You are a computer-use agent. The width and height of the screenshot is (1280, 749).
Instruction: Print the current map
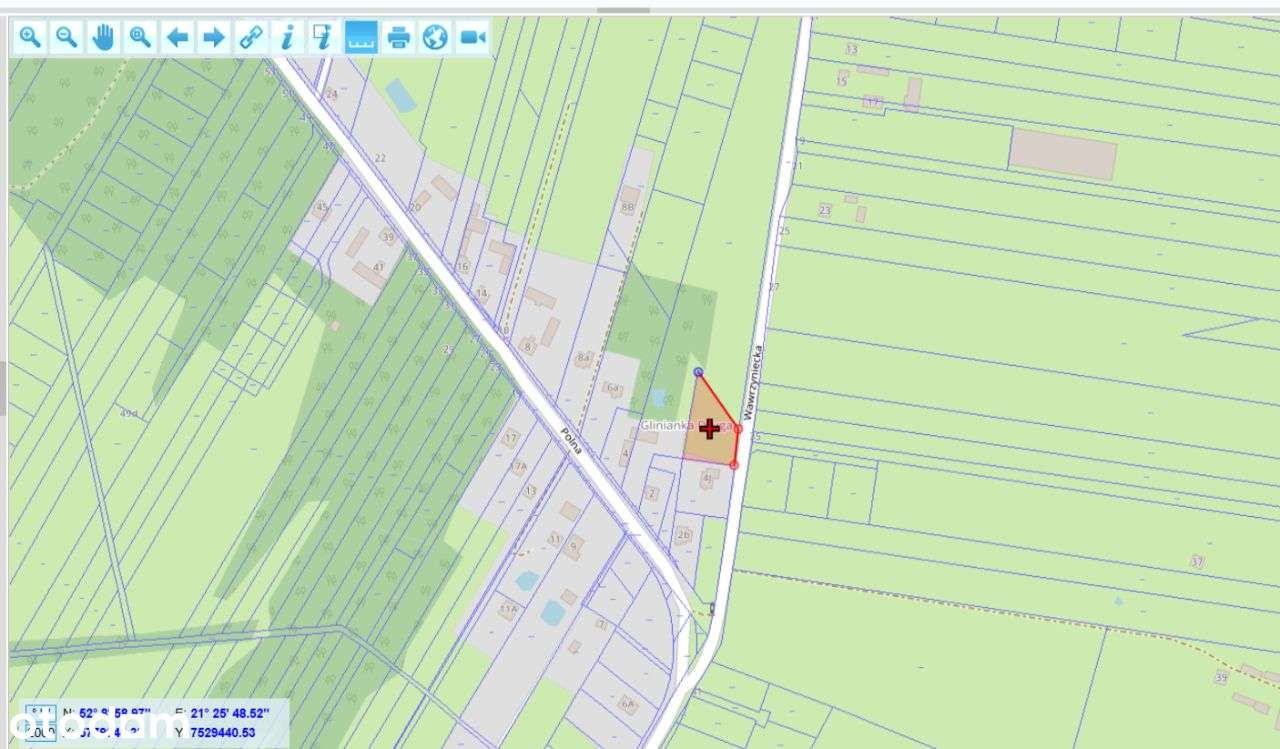coord(398,38)
